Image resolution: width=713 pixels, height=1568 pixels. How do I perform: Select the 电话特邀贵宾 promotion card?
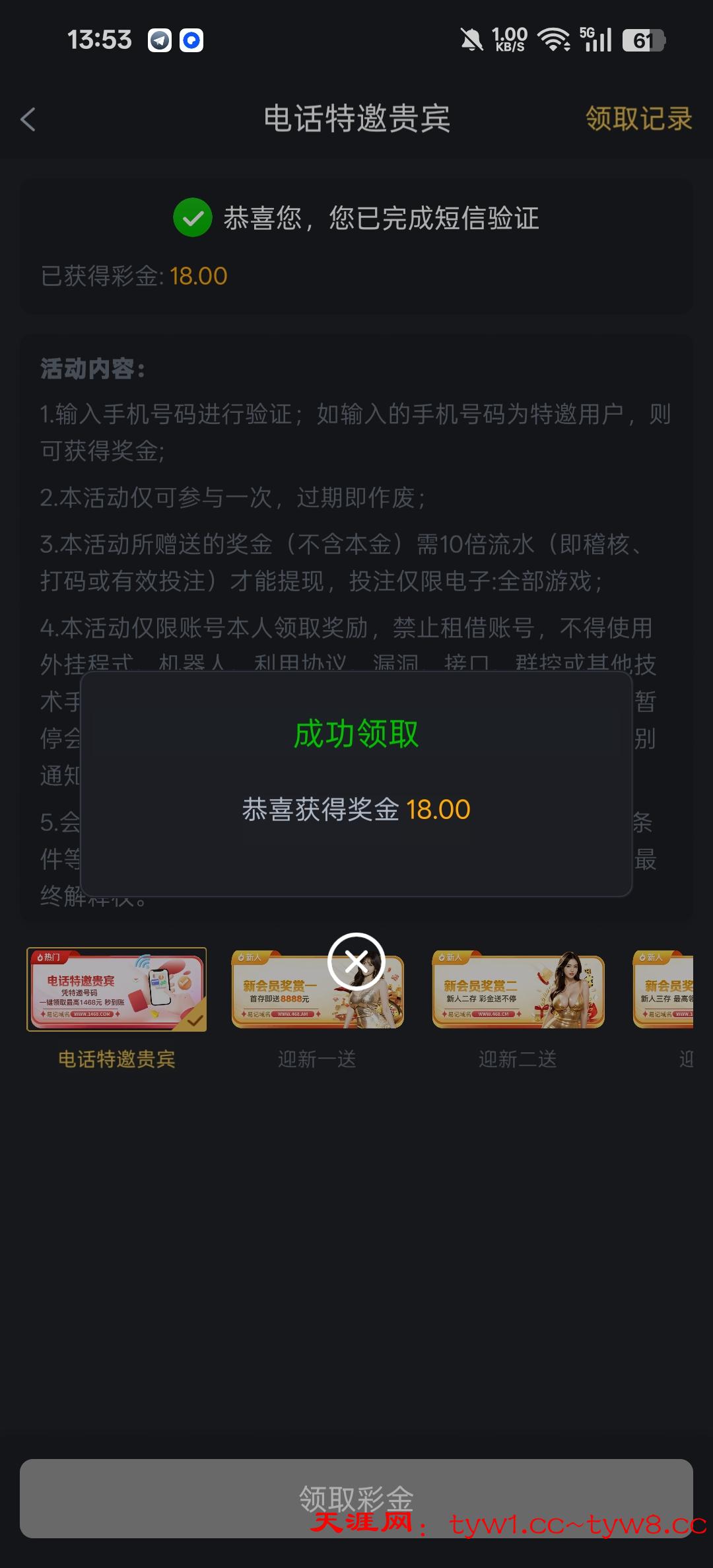click(116, 989)
